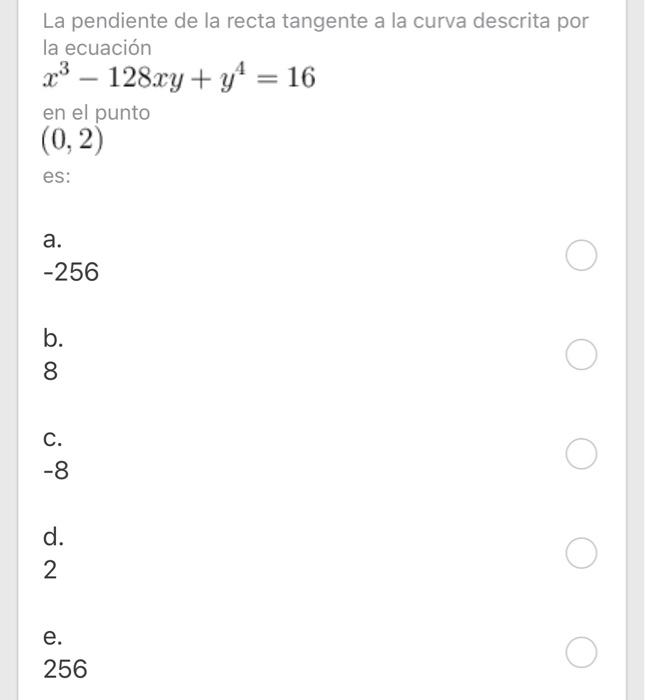Tap the radio button for answer 256

[582, 653]
